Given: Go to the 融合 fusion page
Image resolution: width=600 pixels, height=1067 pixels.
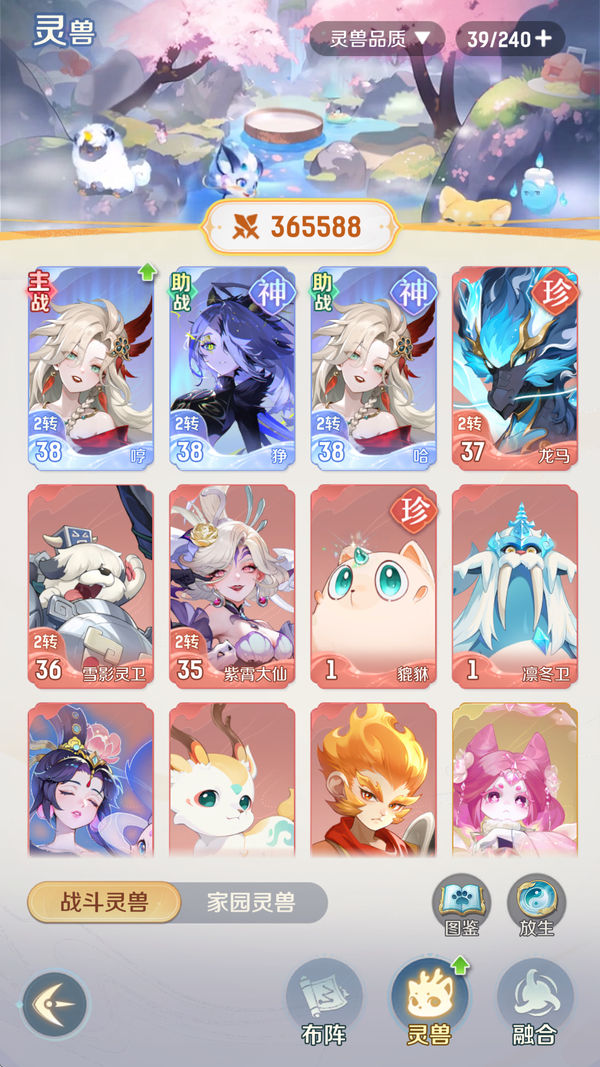Looking at the screenshot, I should [x=534, y=1003].
